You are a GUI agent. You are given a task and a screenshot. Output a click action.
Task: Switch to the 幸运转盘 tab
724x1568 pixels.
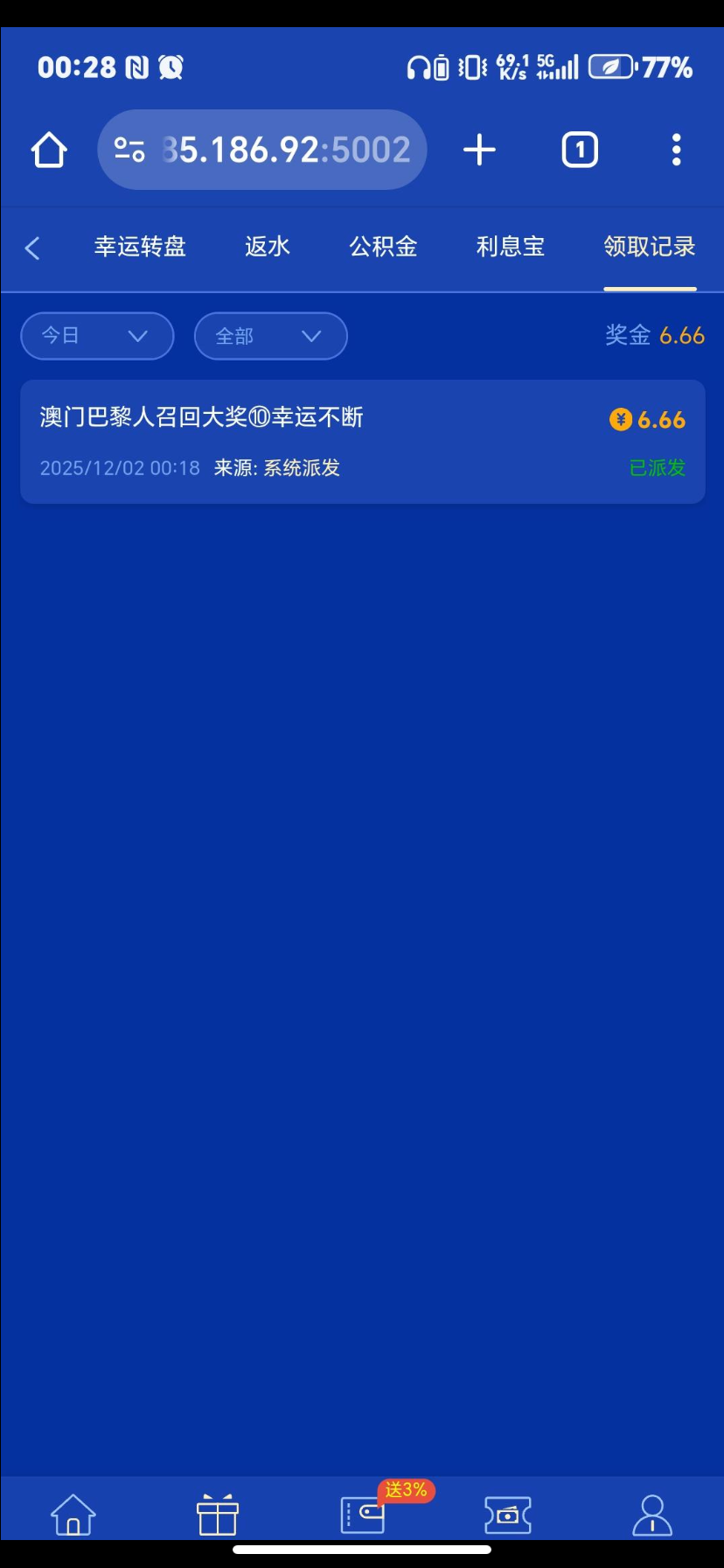pos(140,247)
